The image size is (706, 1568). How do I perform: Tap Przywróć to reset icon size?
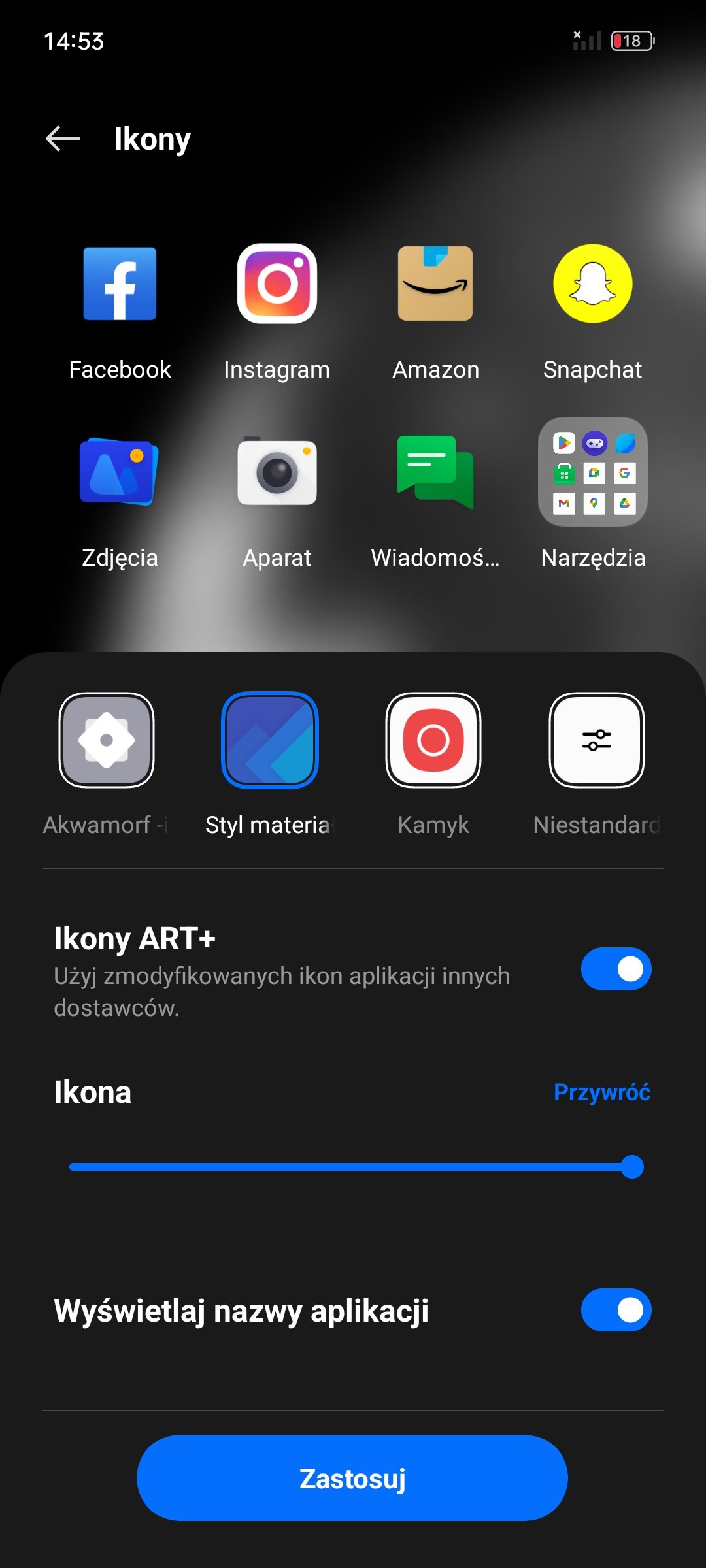point(602,1092)
